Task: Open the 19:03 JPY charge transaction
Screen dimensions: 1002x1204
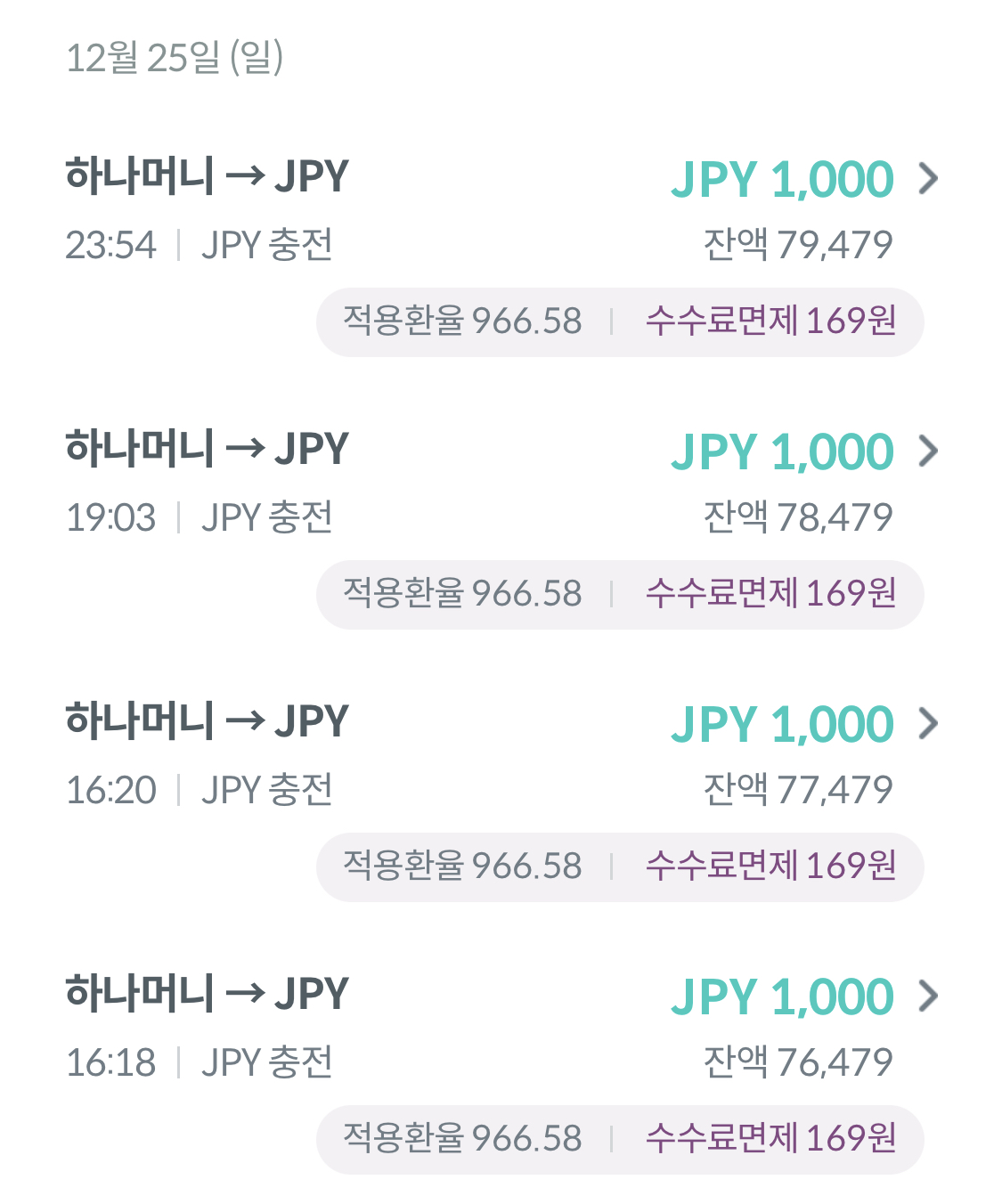Action: point(927,451)
